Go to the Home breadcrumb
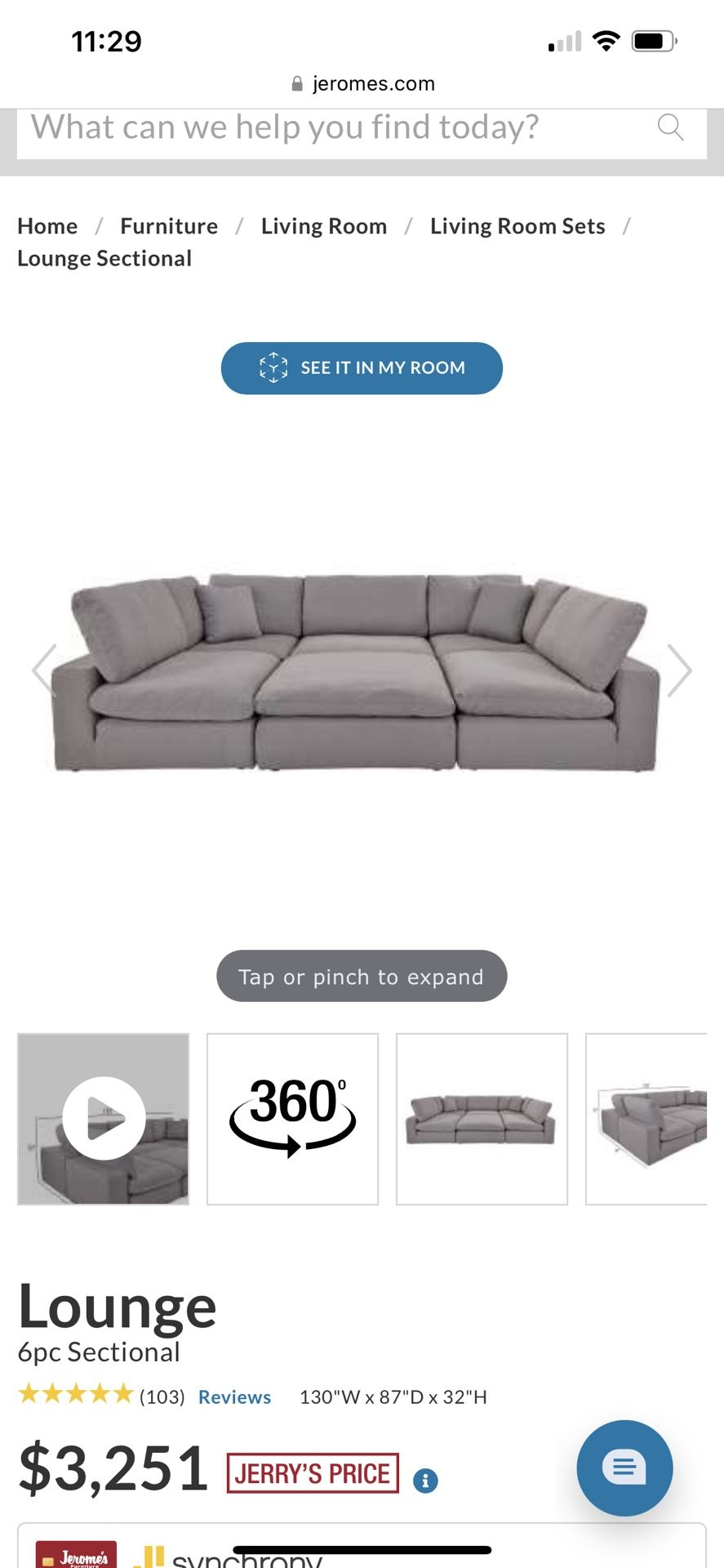Viewport: 724px width, 1568px height. pos(47,226)
